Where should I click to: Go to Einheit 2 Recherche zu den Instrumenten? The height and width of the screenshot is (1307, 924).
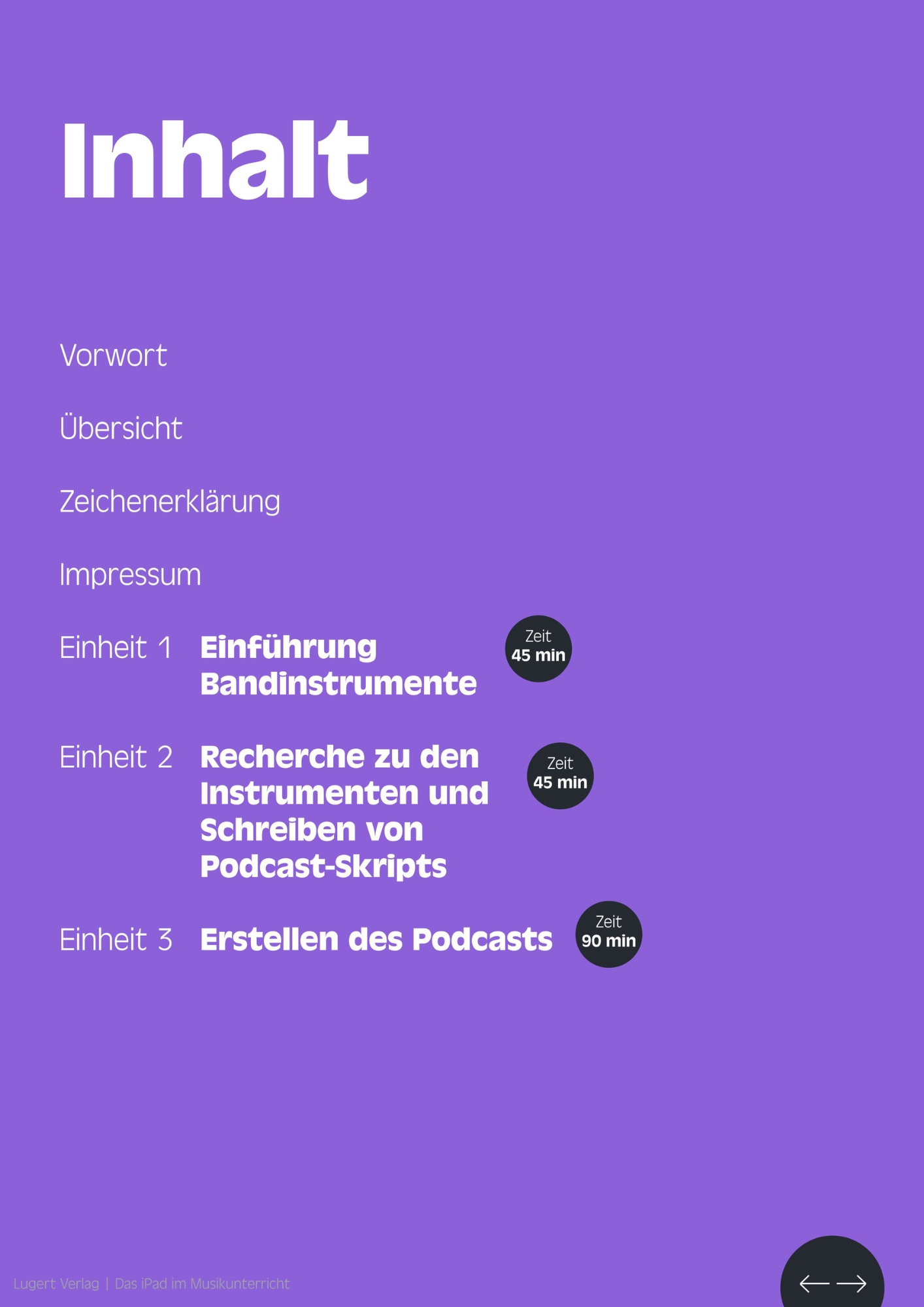click(x=344, y=811)
